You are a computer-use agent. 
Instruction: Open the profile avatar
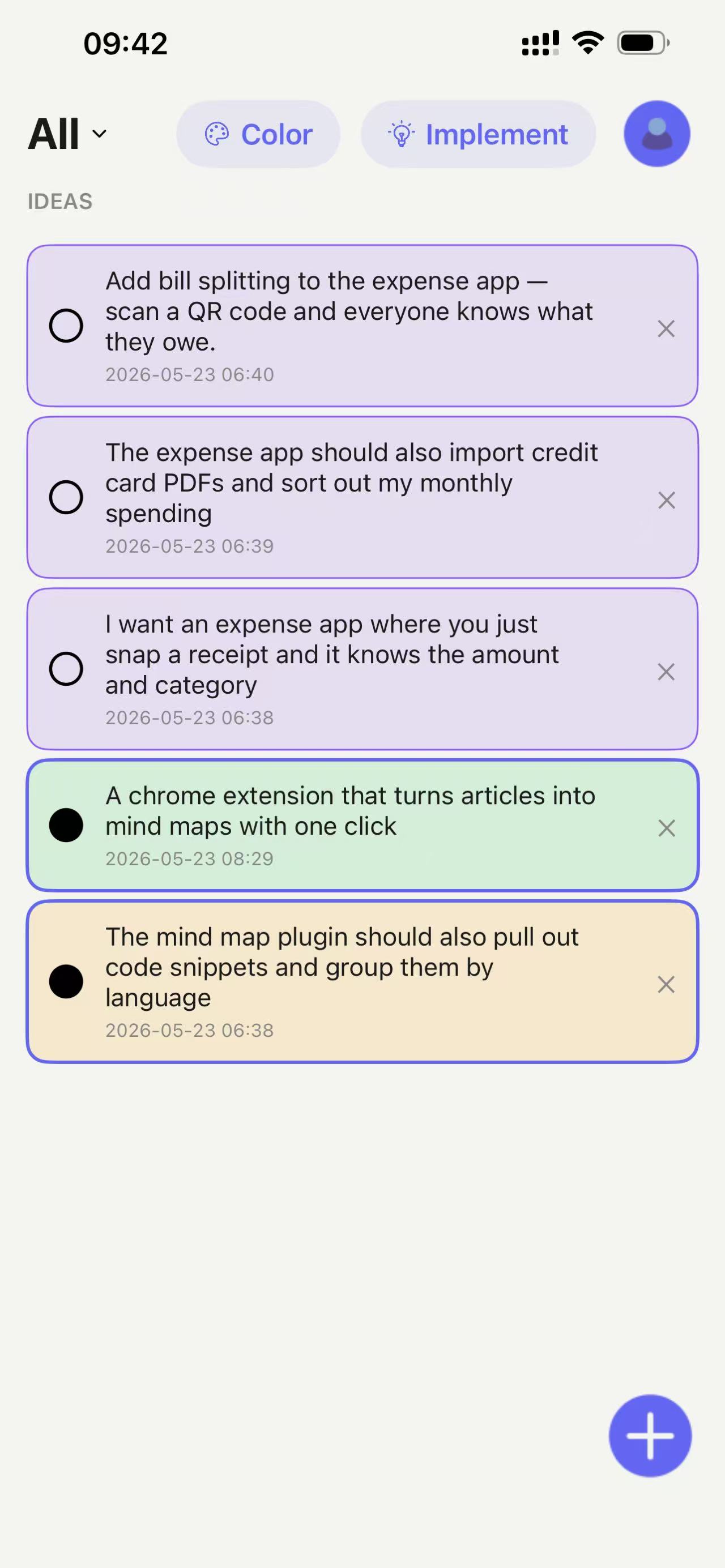657,134
